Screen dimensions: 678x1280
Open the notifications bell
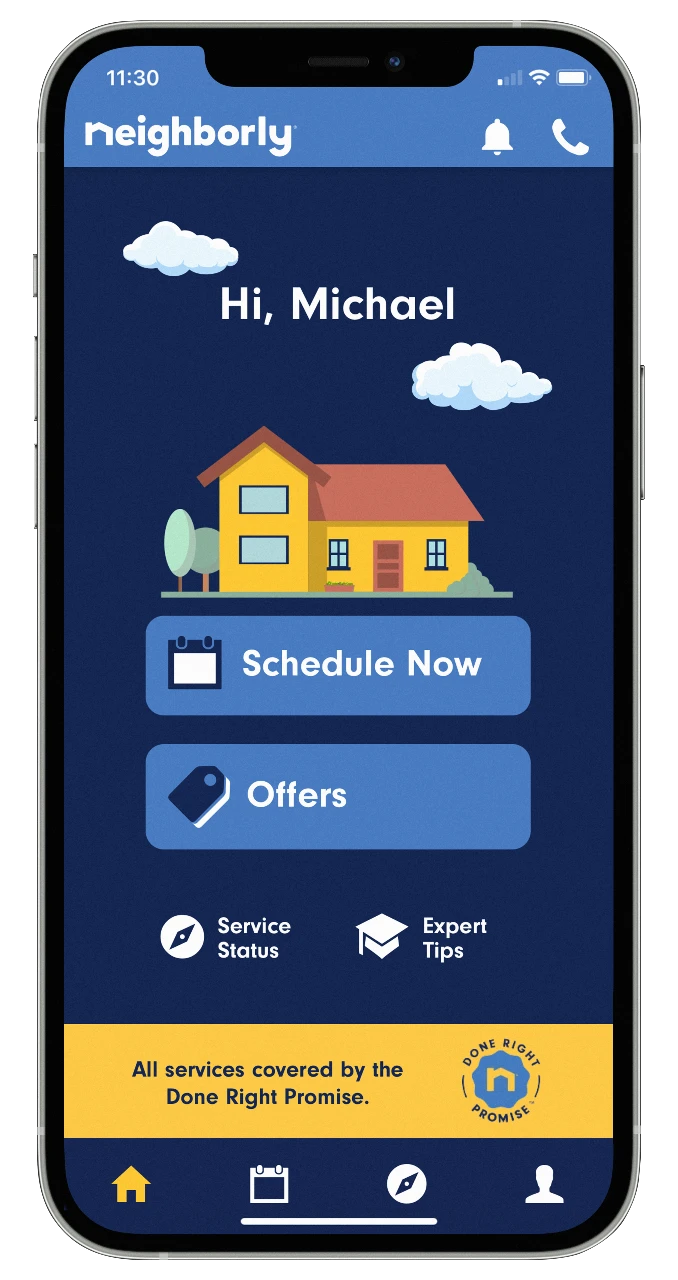(x=497, y=137)
